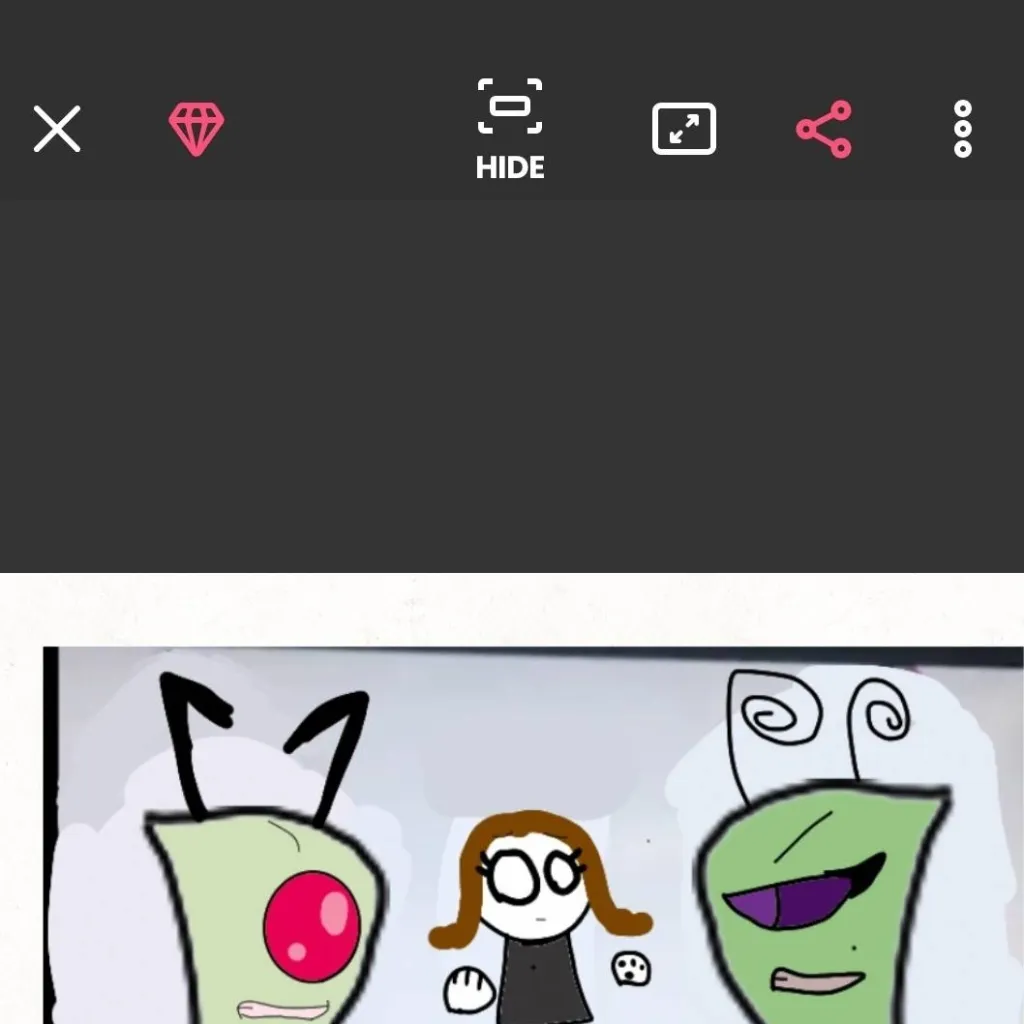Tap the HIDE button

[510, 129]
